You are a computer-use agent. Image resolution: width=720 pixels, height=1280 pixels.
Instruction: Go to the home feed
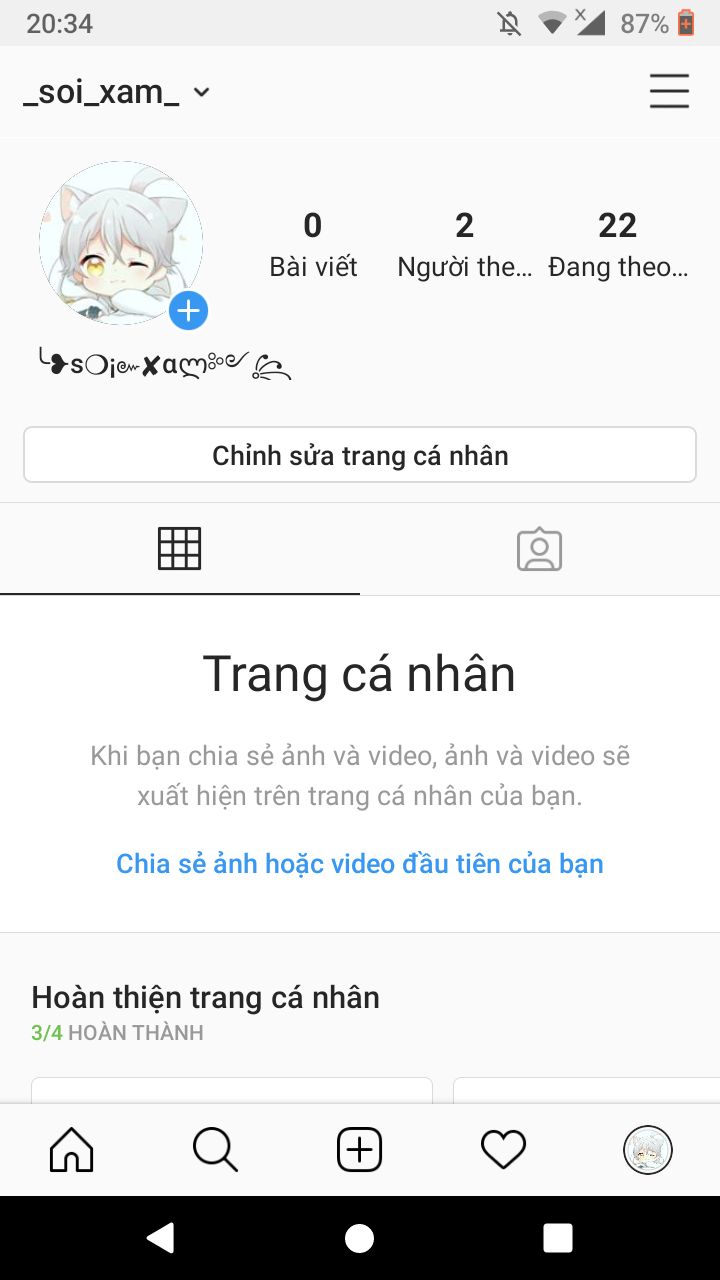(71, 1150)
